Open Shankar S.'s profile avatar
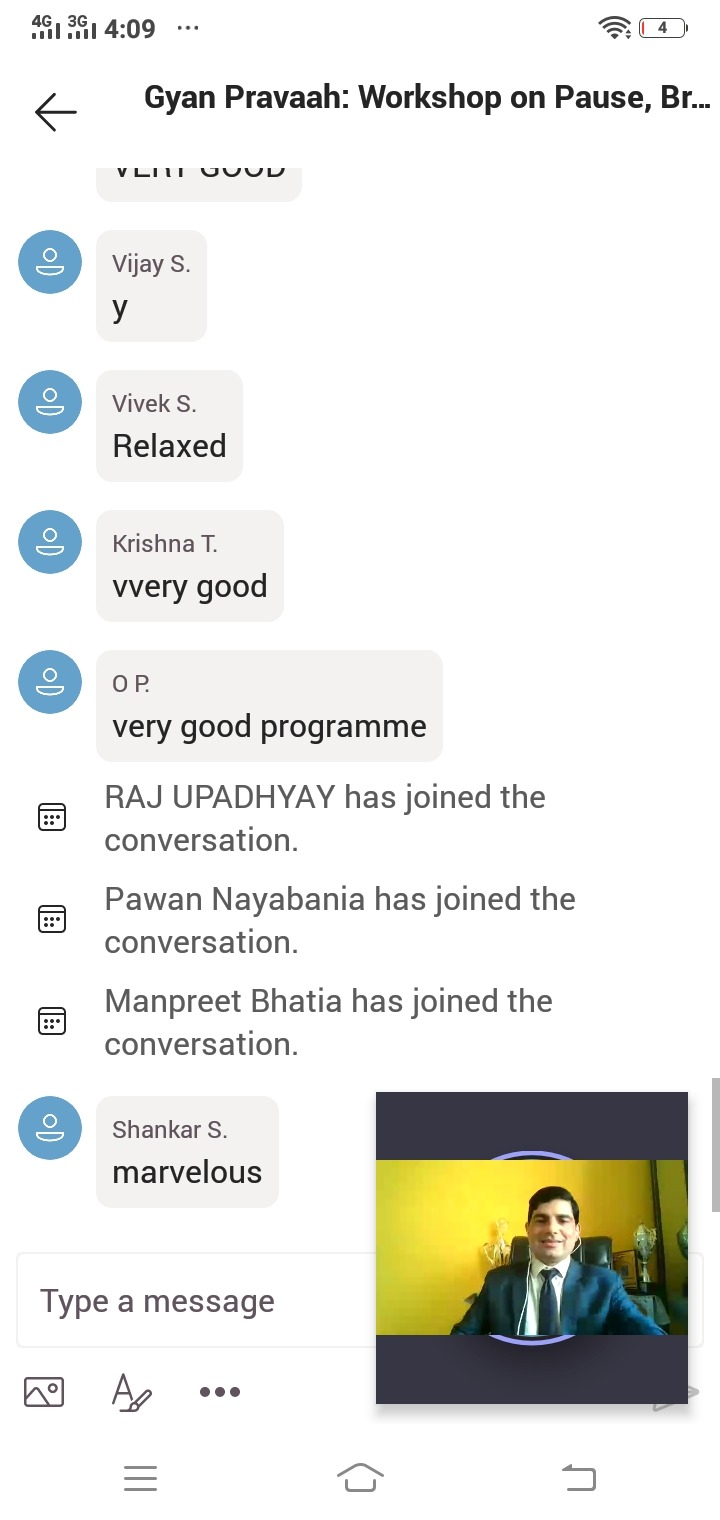720x1520 pixels. click(x=50, y=1128)
